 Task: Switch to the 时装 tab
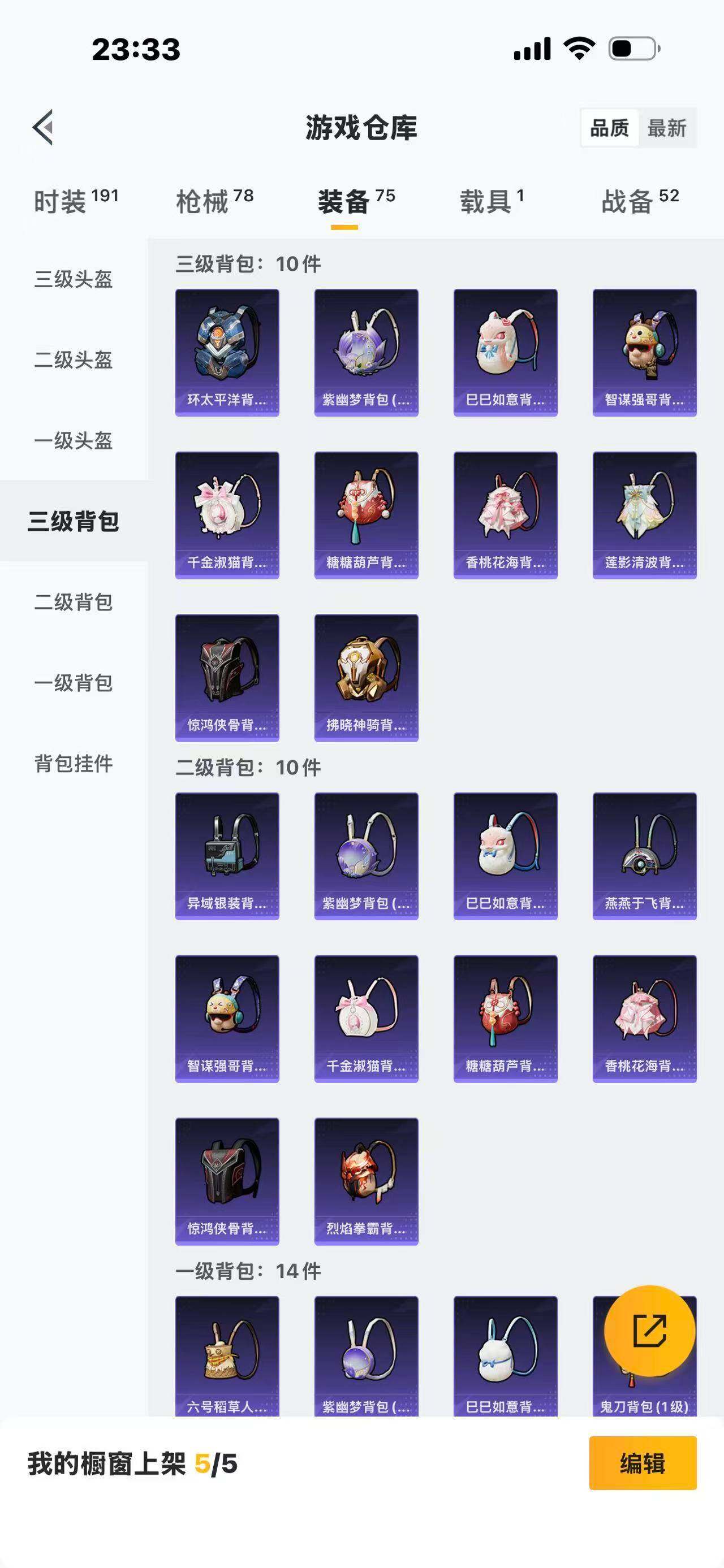(75, 201)
